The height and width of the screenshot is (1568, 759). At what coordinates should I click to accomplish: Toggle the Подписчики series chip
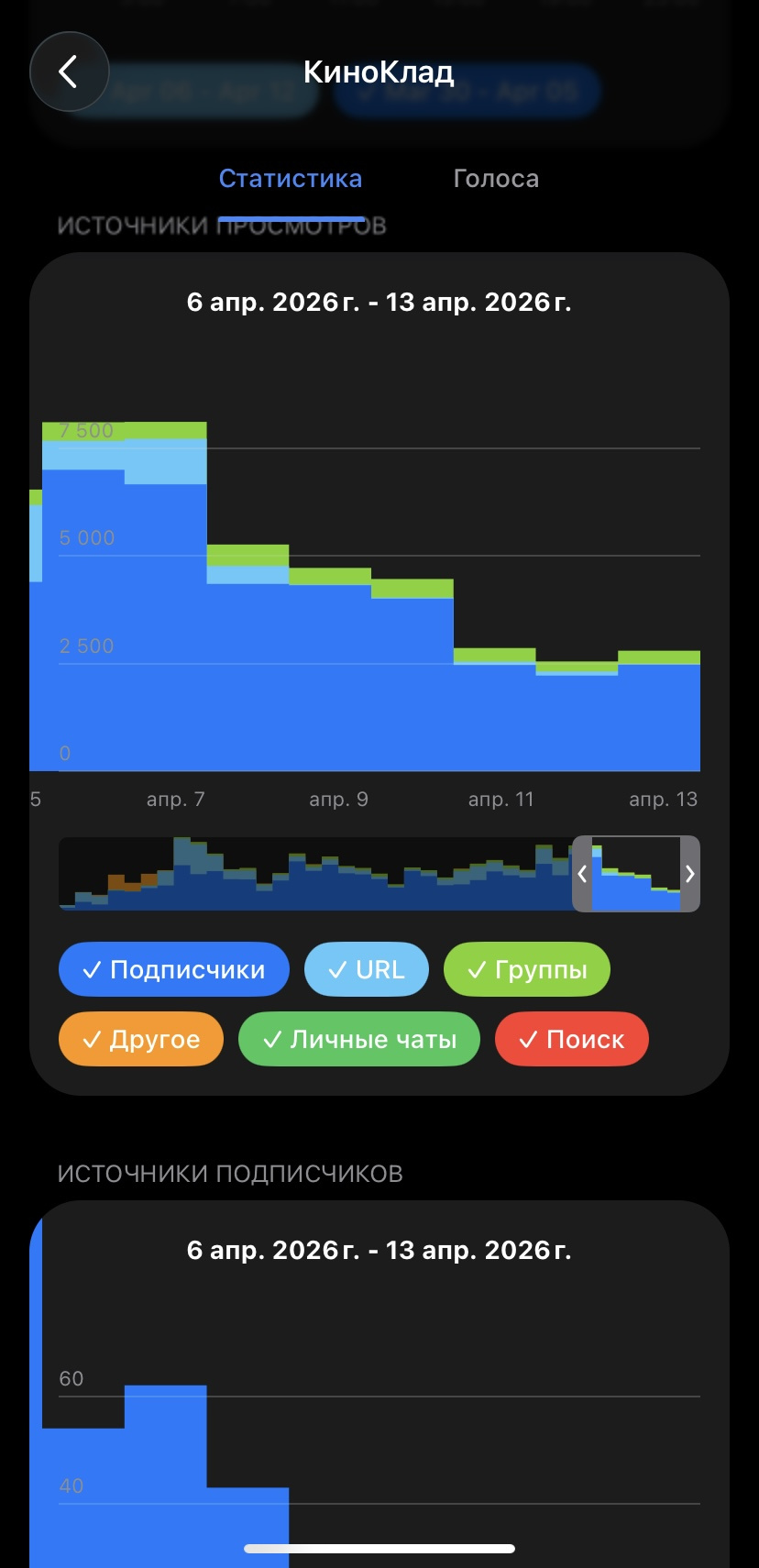point(174,969)
